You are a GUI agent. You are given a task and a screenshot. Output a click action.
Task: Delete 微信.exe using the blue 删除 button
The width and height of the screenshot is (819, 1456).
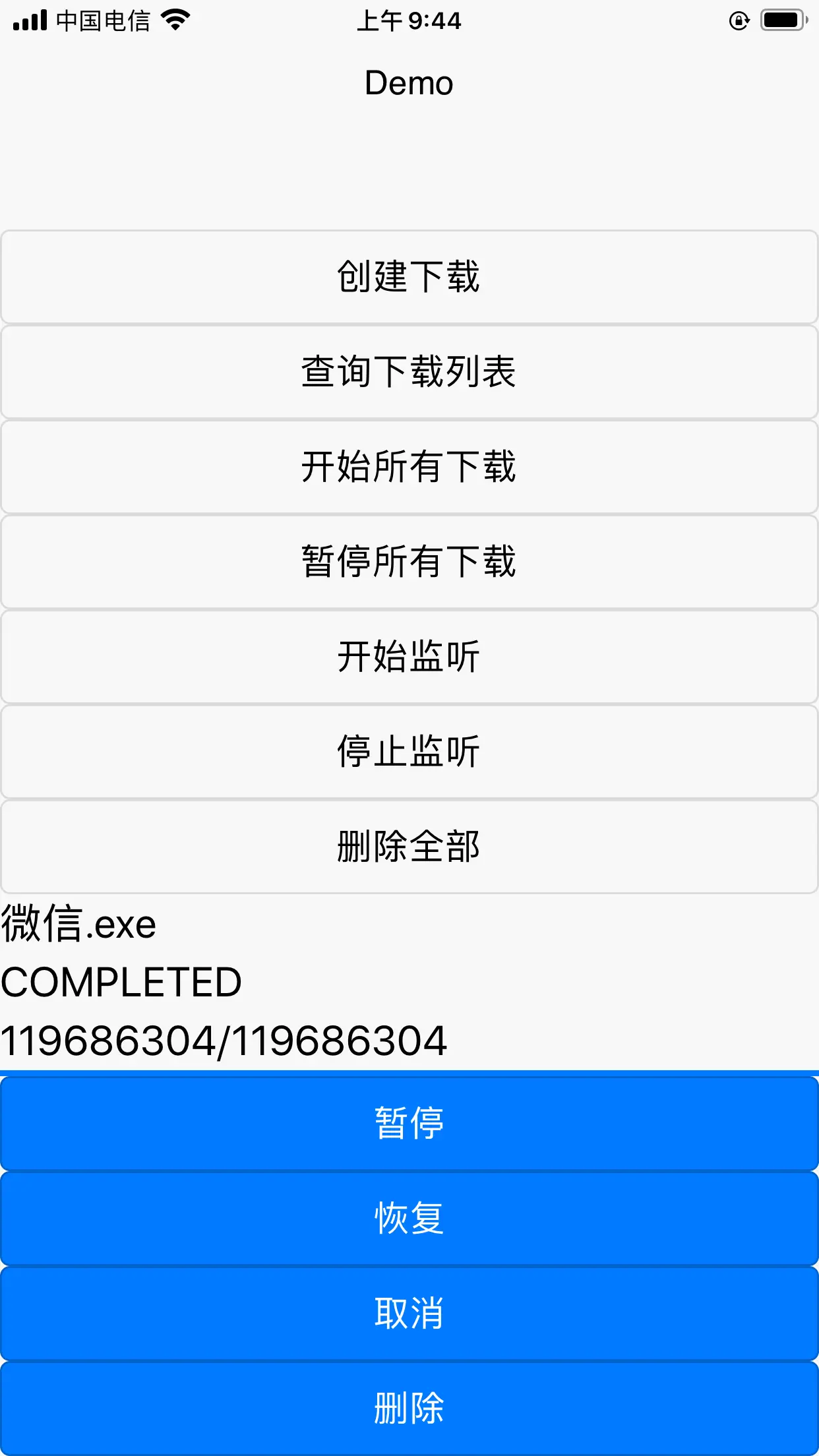coord(409,1409)
